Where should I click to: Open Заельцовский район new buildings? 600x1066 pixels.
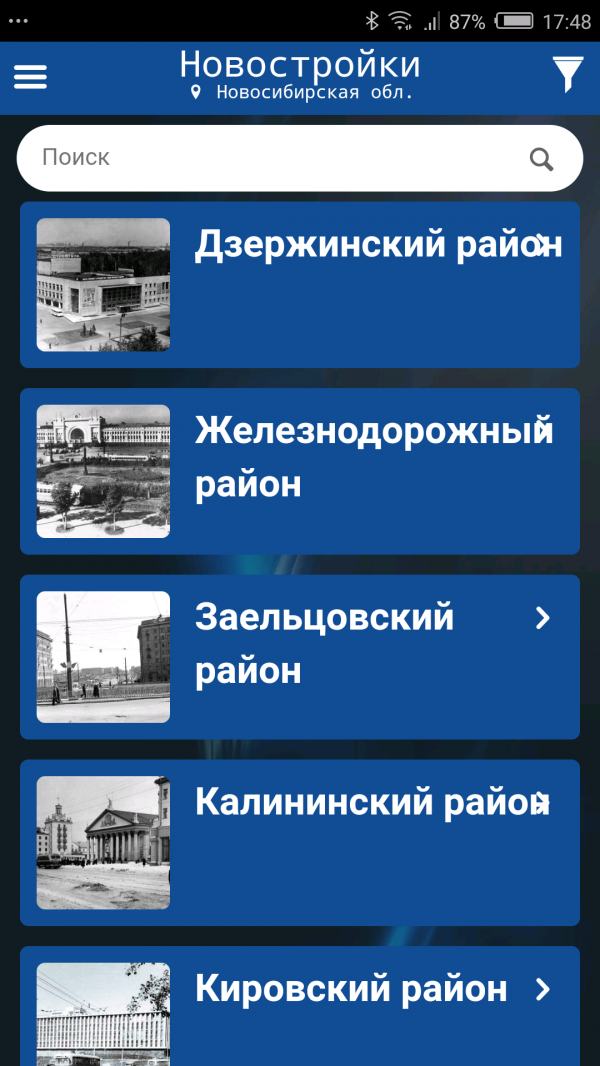tap(300, 657)
